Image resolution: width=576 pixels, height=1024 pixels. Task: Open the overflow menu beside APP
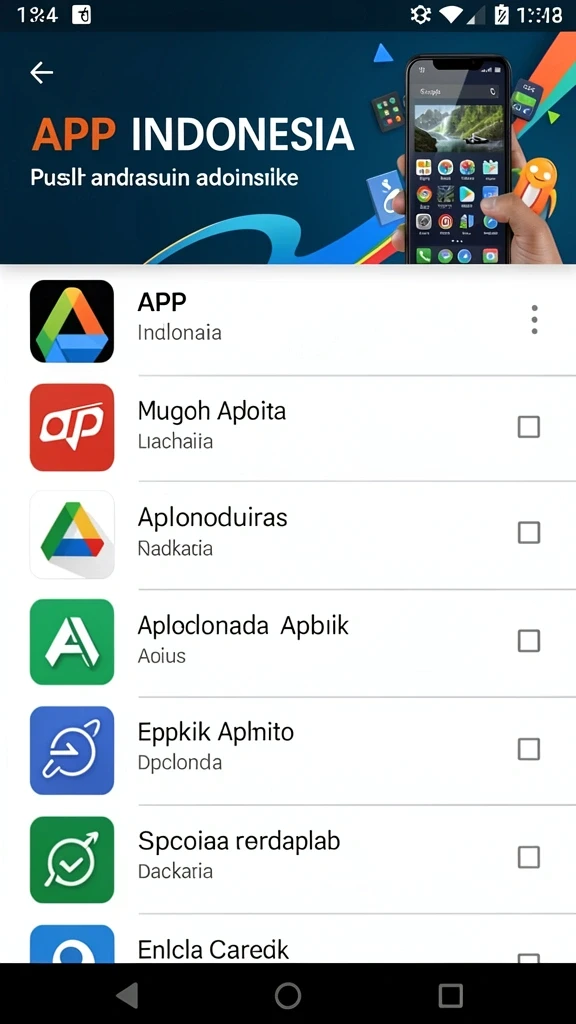[534, 320]
